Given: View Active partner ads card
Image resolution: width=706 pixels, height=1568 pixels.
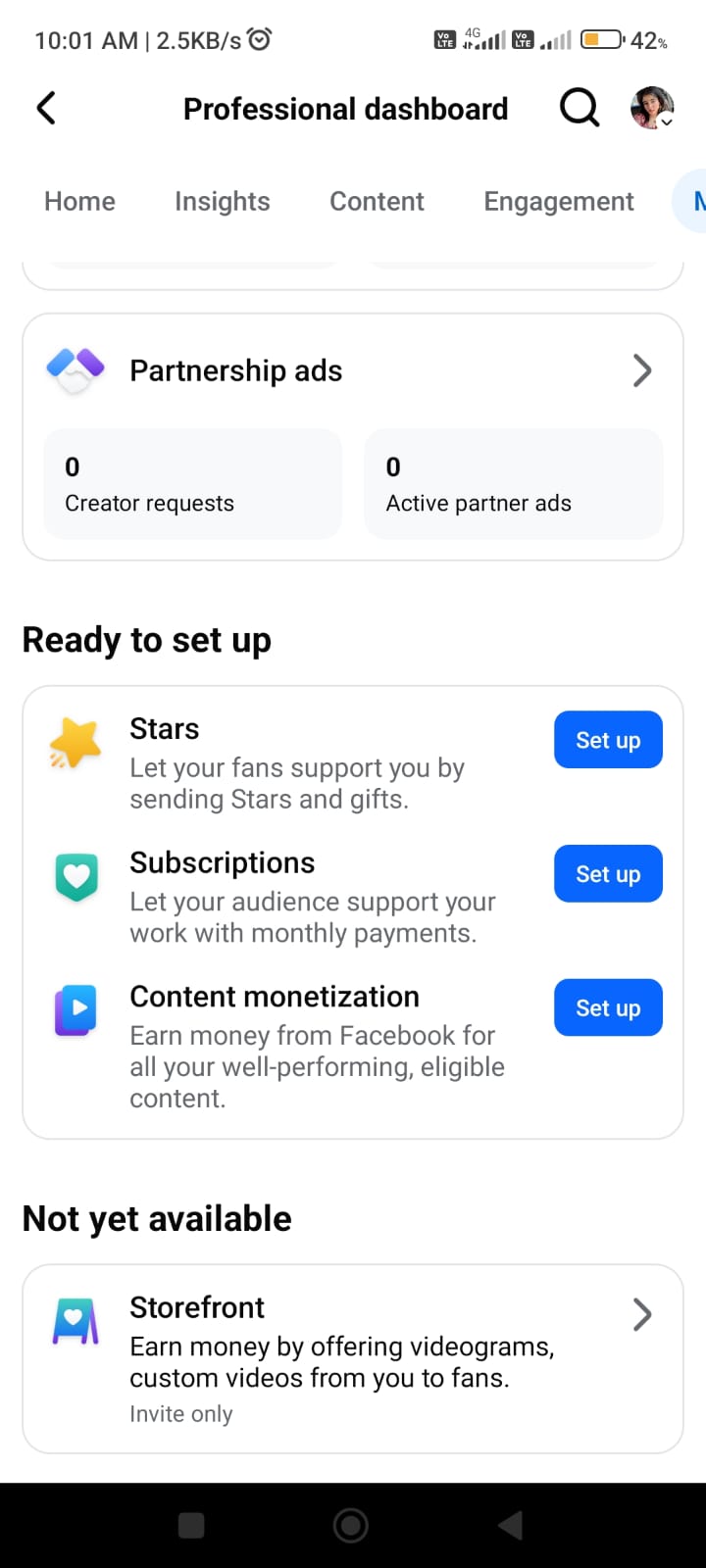Looking at the screenshot, I should coord(513,484).
